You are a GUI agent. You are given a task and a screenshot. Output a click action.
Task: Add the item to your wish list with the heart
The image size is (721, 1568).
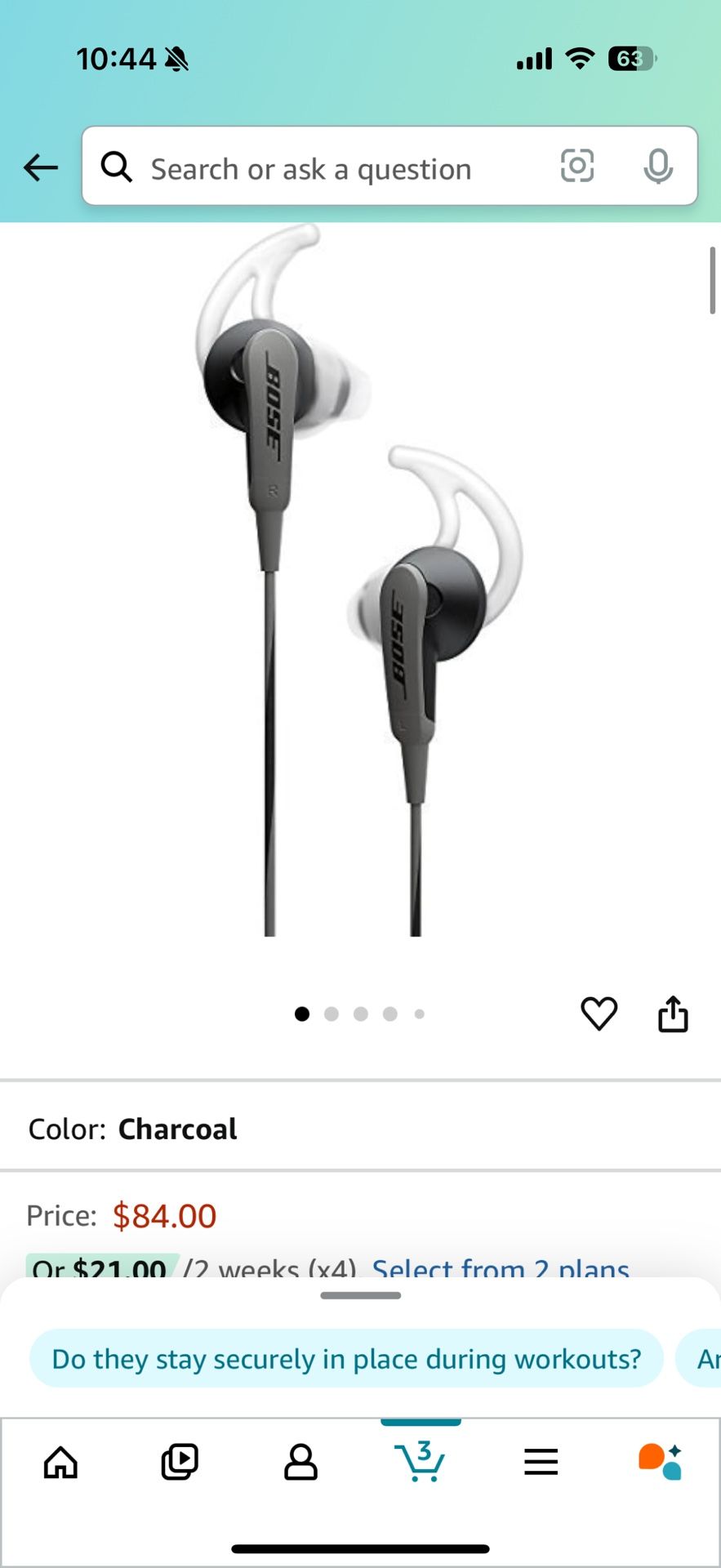(599, 1013)
